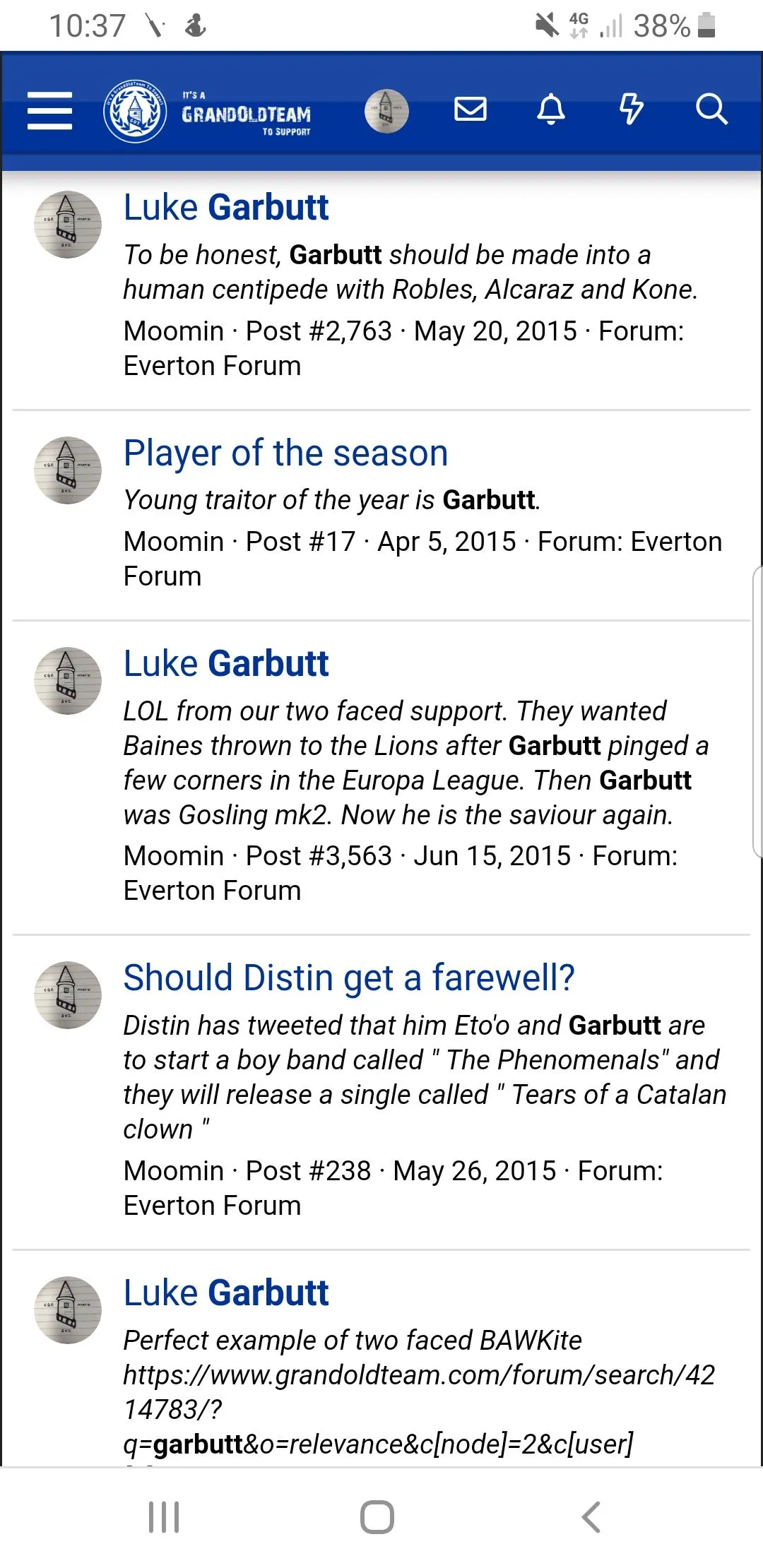Open the inbox envelope icon
This screenshot has height=1568, width=763.
[470, 109]
